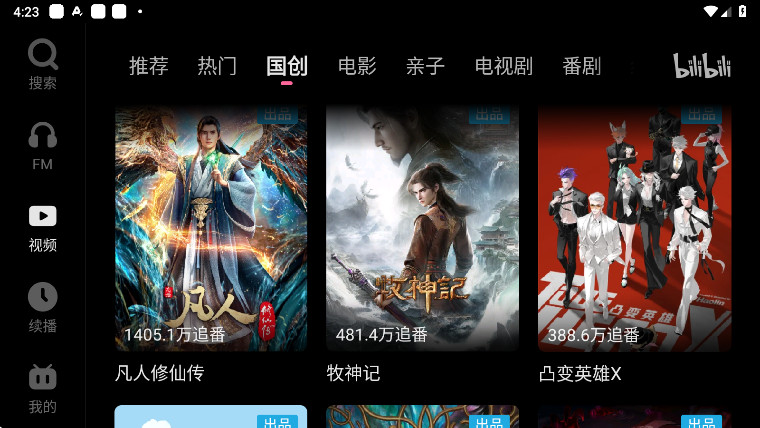The height and width of the screenshot is (428, 760).
Task: Switch to the 电影 tab
Action: click(x=357, y=67)
